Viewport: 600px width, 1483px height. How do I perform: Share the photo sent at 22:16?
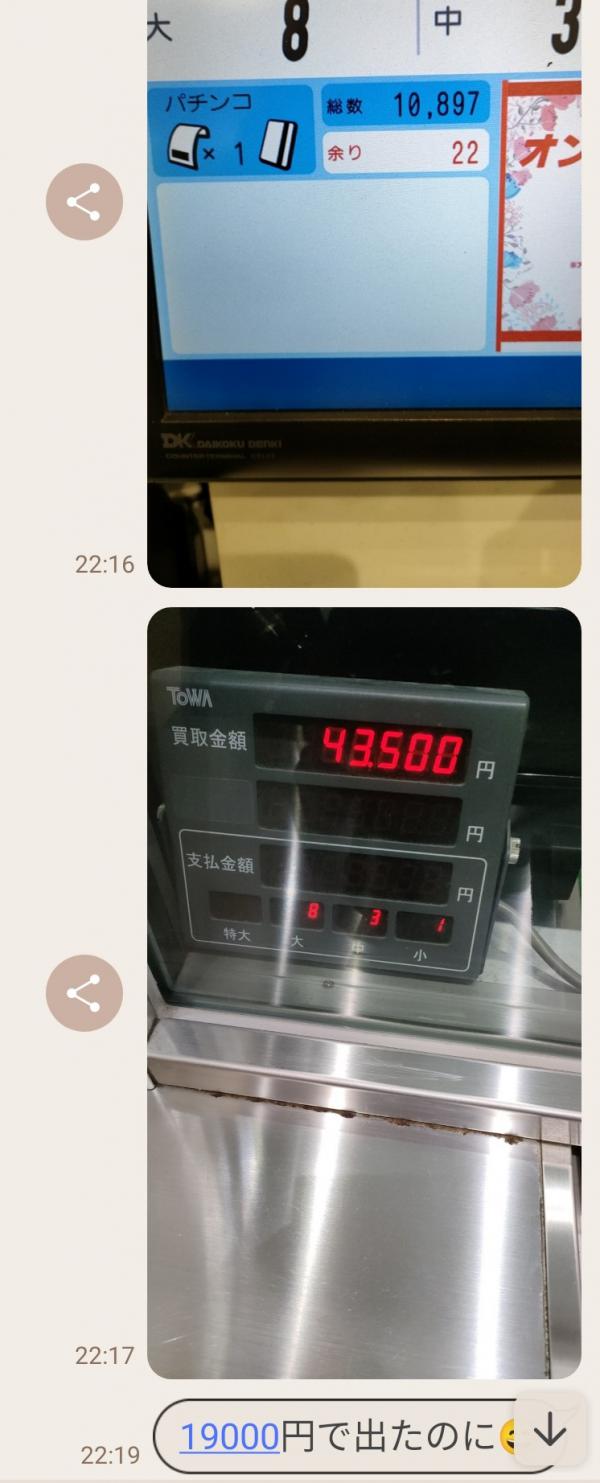tap(84, 202)
